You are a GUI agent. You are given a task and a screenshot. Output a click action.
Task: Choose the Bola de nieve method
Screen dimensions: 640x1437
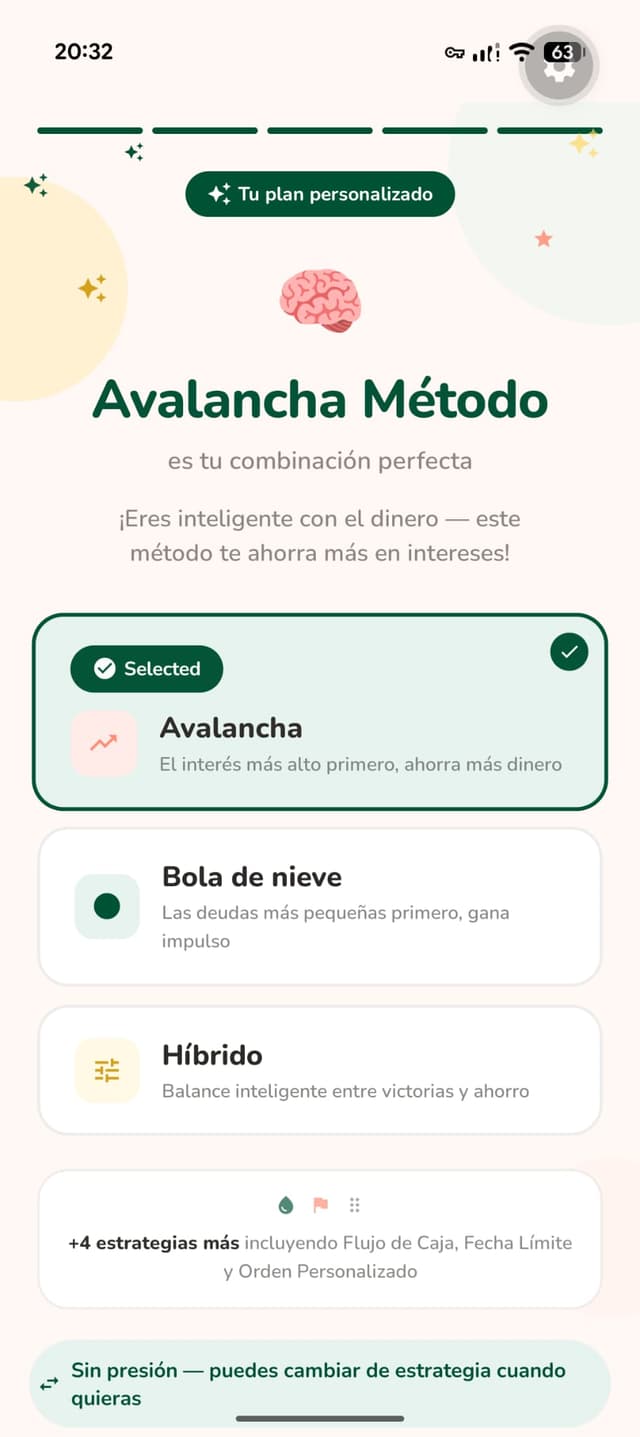pyautogui.click(x=320, y=906)
